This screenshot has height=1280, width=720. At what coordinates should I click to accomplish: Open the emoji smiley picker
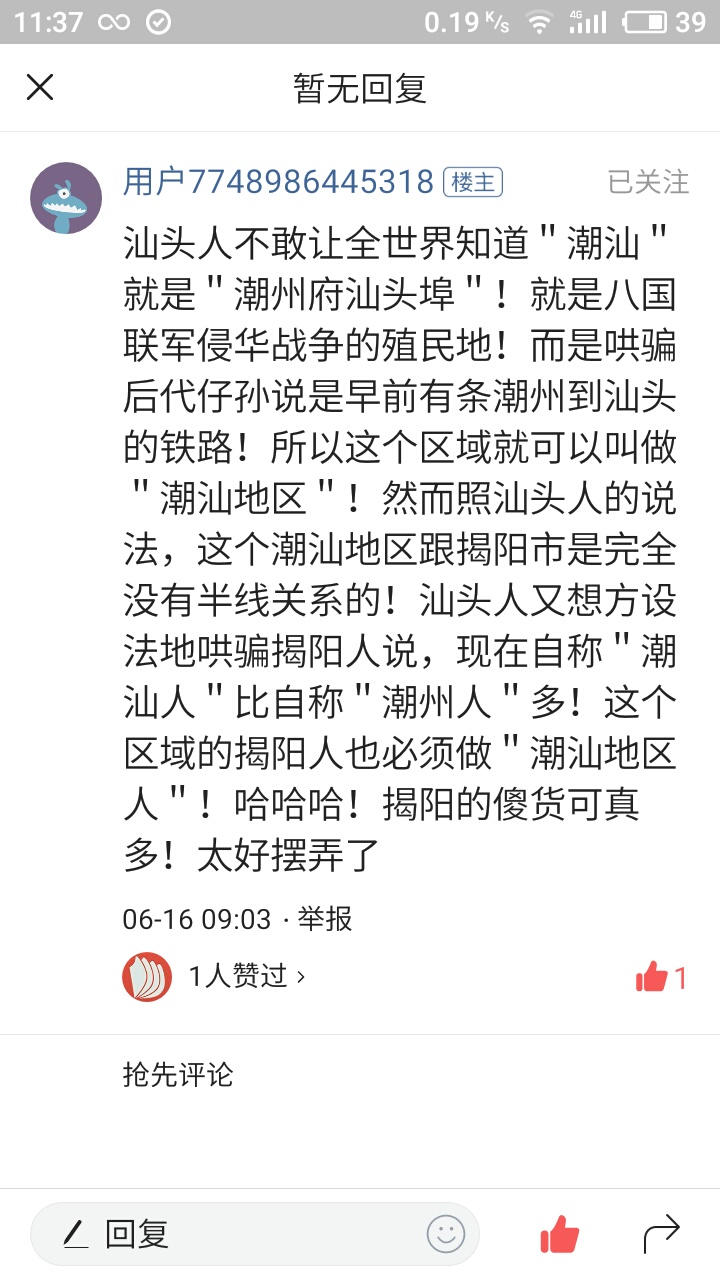click(446, 1234)
